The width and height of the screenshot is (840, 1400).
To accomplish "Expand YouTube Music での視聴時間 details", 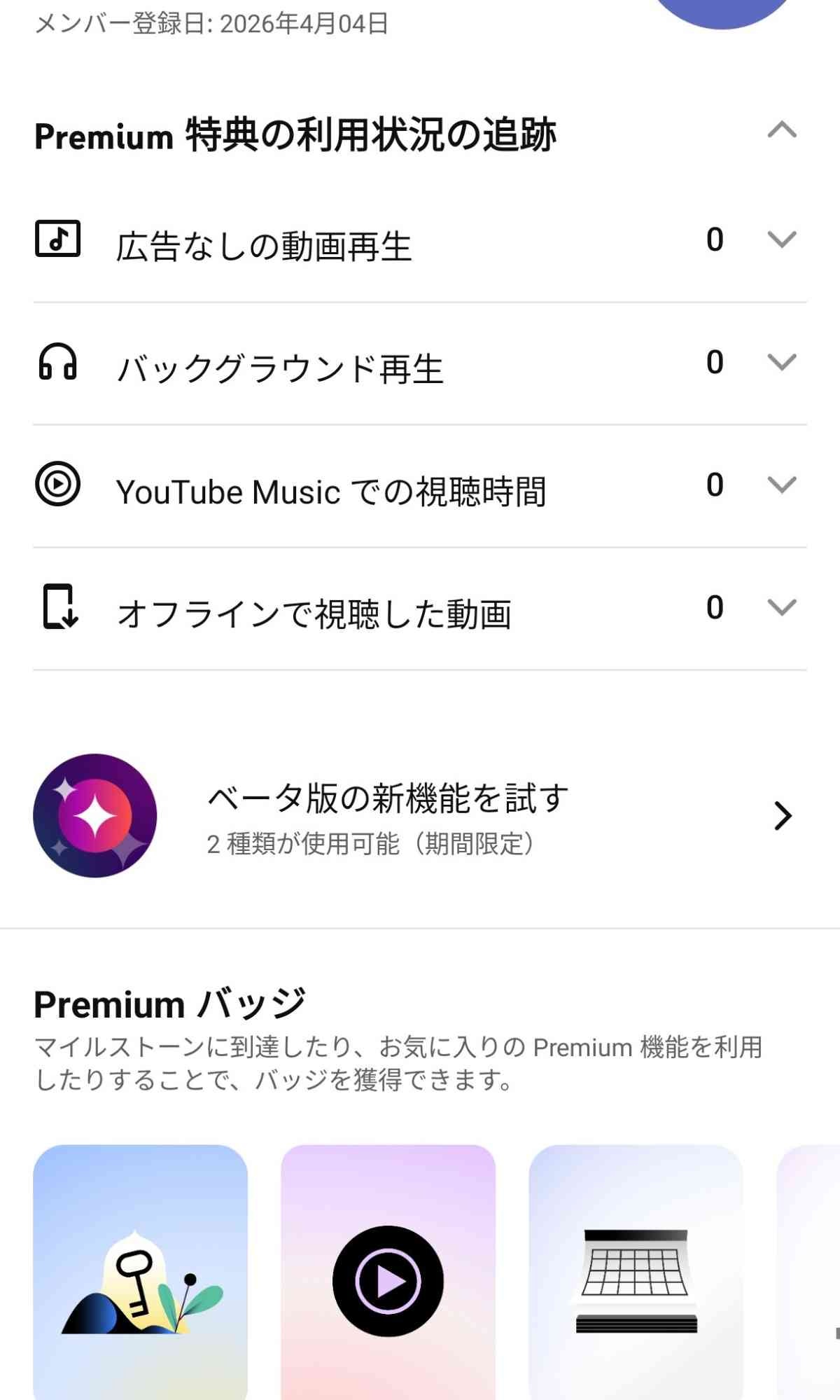I will tap(782, 485).
